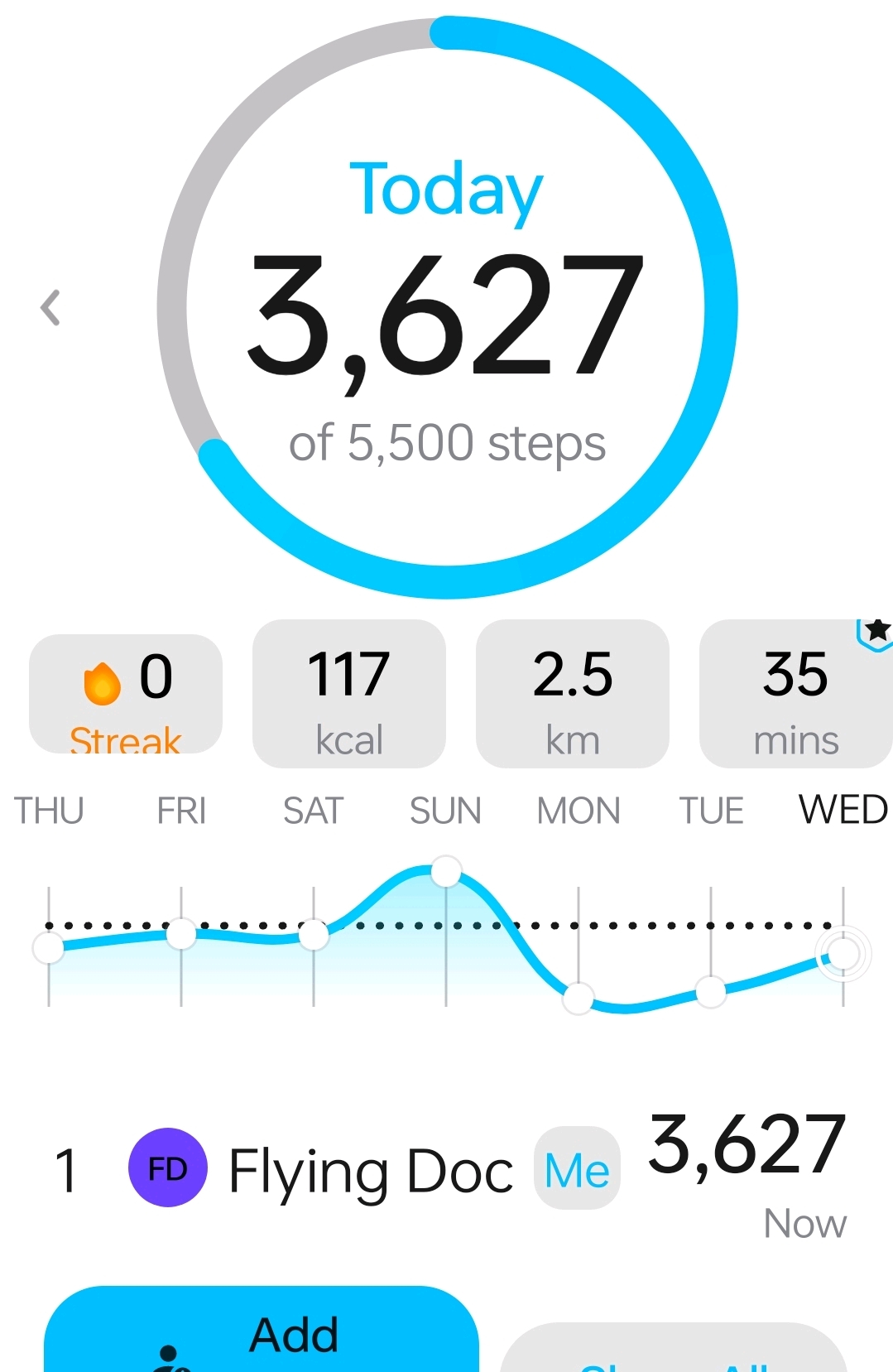Select Friday's point on the weekly chart
This screenshot has width=893, height=1372.
pyautogui.click(x=181, y=934)
